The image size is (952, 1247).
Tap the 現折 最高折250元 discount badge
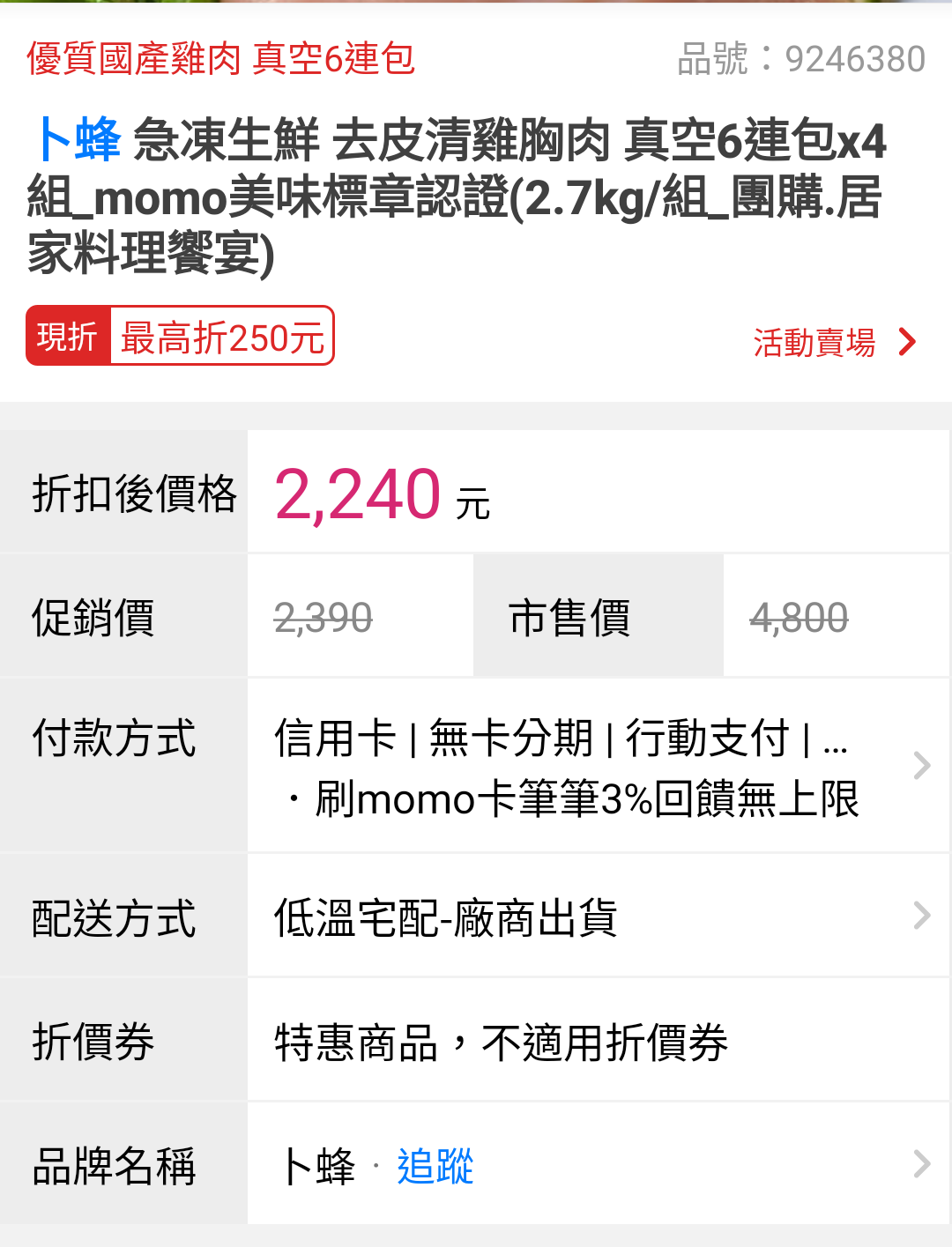(180, 336)
